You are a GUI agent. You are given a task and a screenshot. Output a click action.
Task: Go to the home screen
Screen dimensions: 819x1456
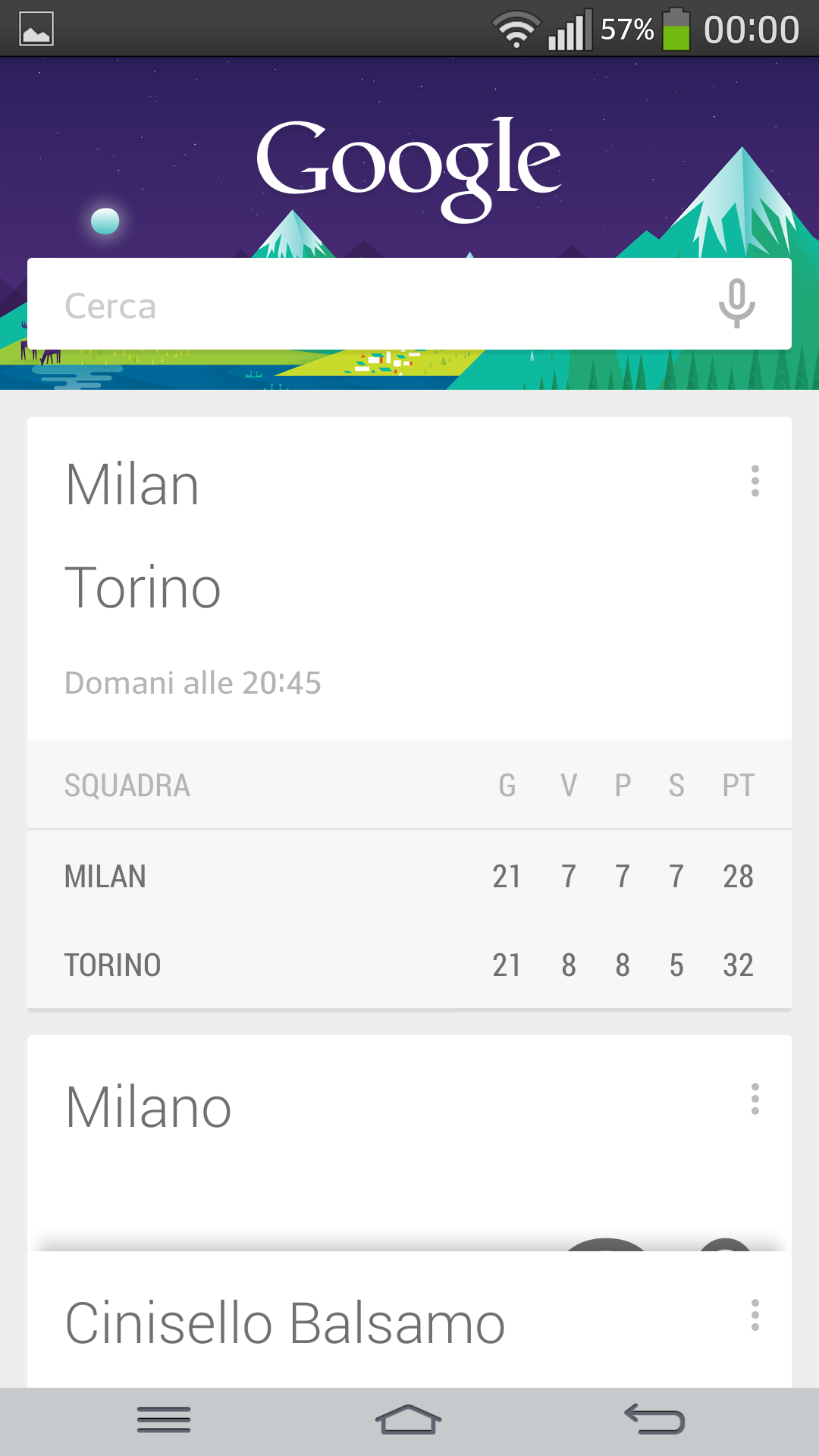[x=409, y=1420]
